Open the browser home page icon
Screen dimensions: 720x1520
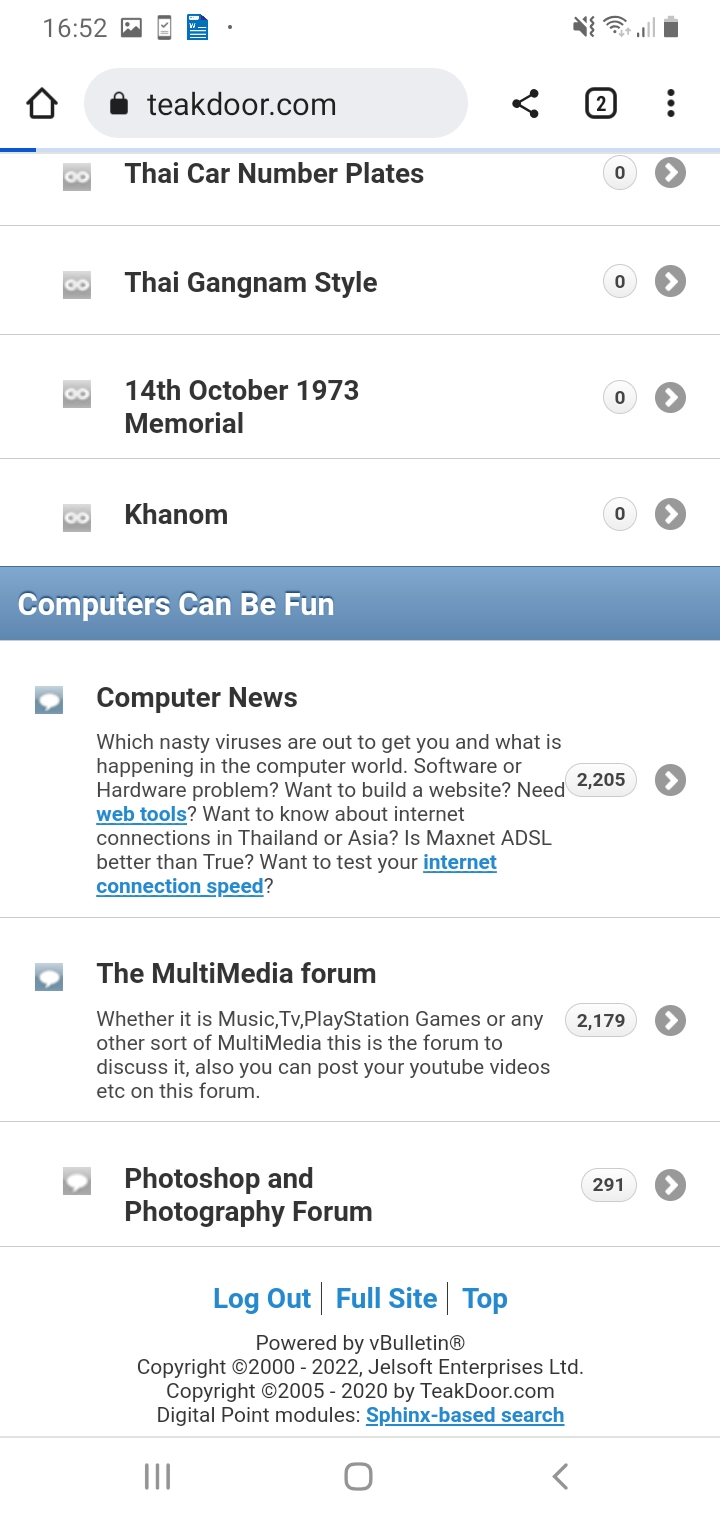(42, 104)
